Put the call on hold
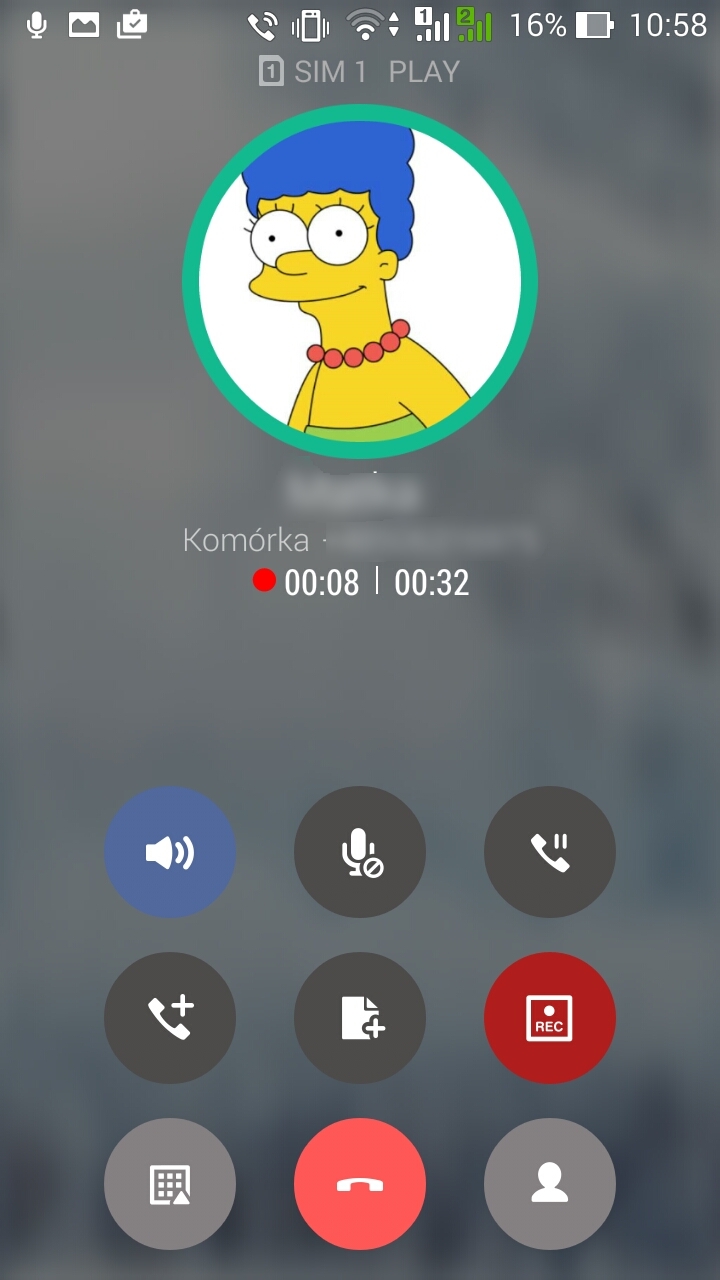This screenshot has height=1280, width=720. point(550,852)
